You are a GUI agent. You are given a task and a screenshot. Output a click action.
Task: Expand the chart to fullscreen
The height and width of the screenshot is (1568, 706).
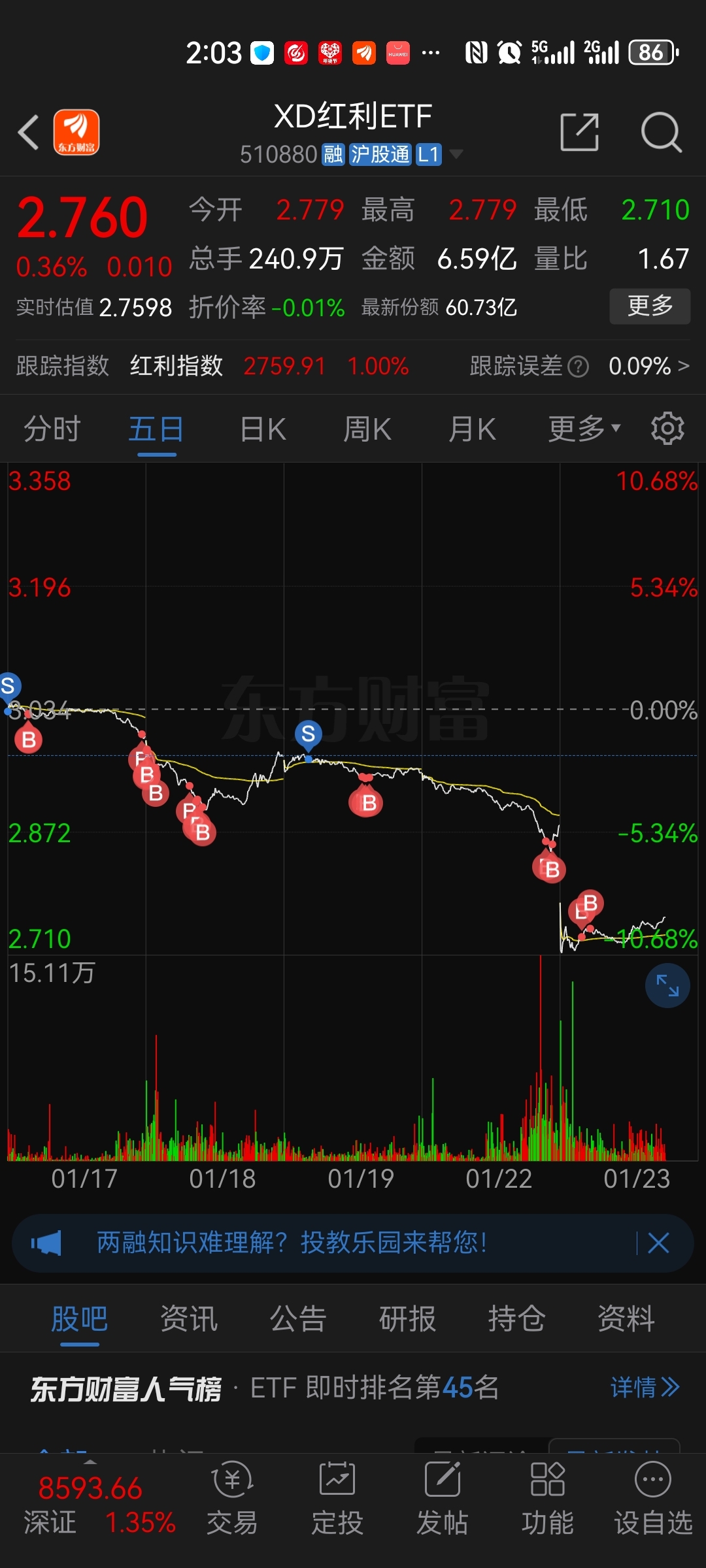(667, 987)
